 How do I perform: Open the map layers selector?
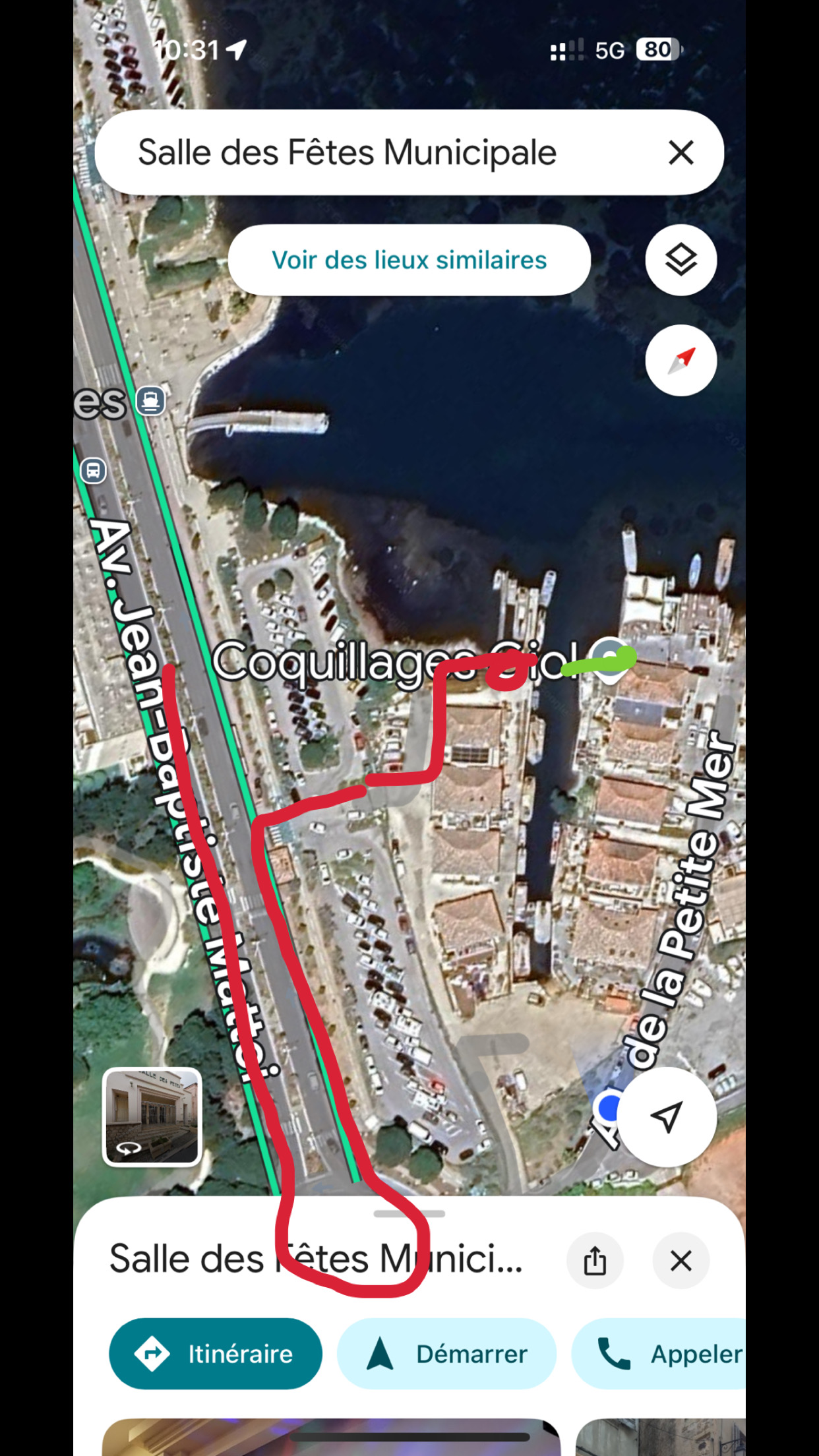pos(681,260)
